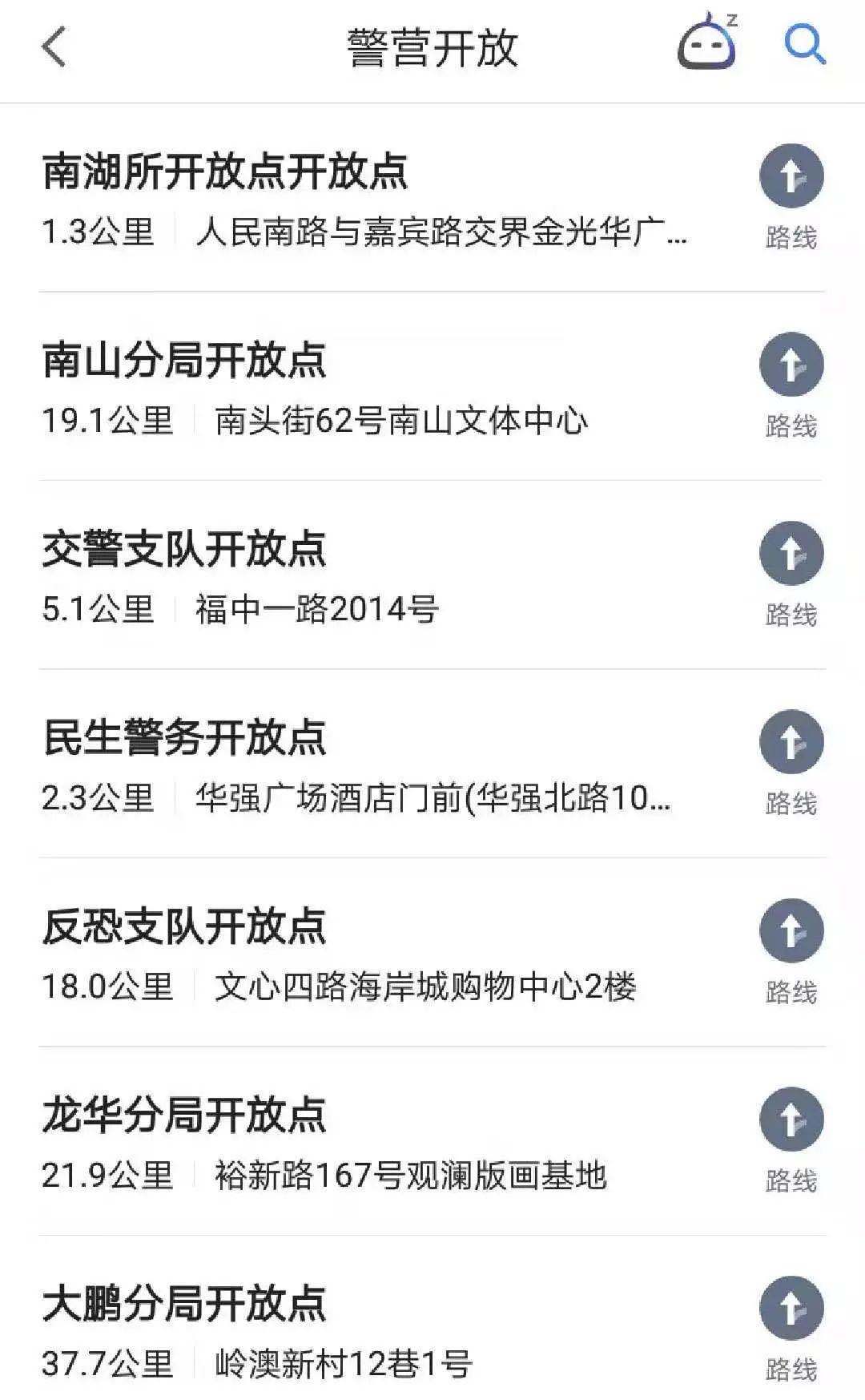The width and height of the screenshot is (865, 1400).
Task: Open the search magnifier
Action: (x=804, y=44)
